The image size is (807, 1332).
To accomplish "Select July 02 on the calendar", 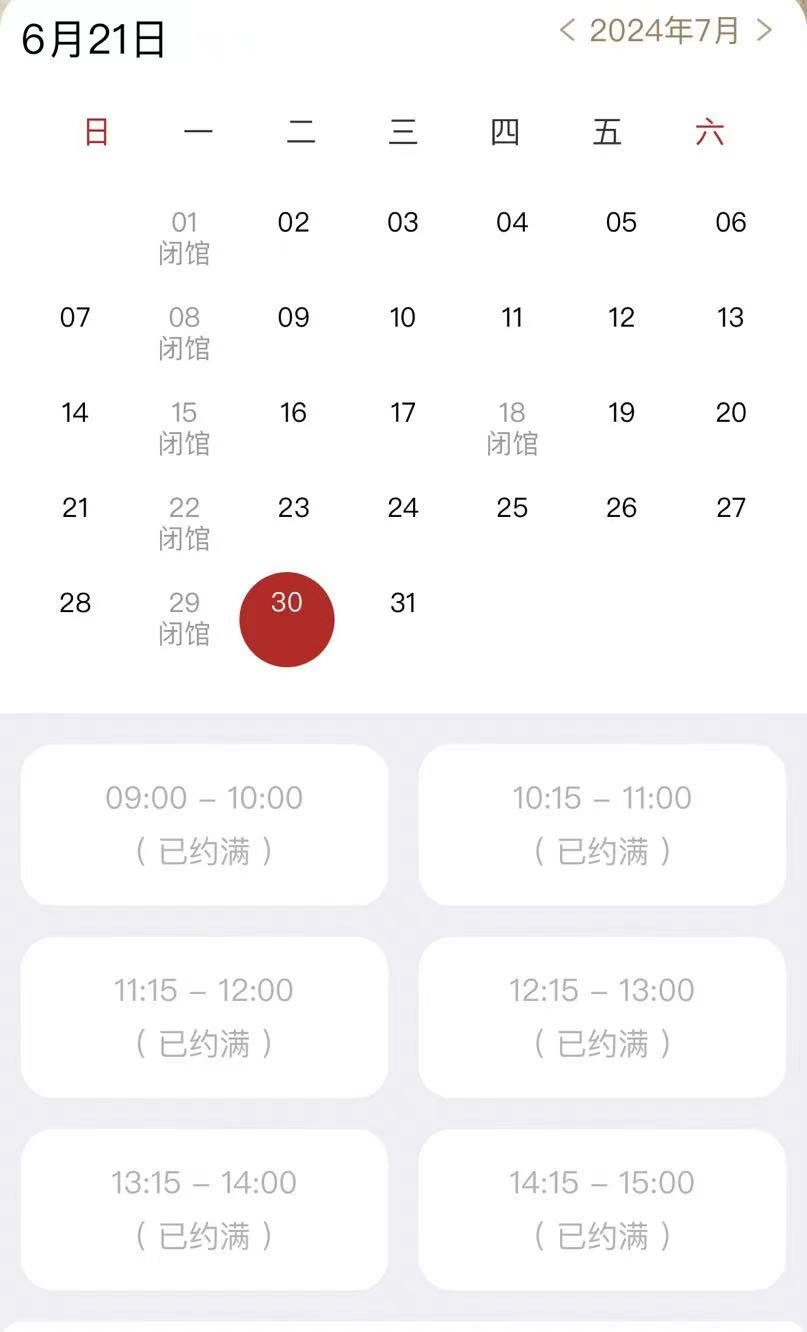I will click(293, 222).
